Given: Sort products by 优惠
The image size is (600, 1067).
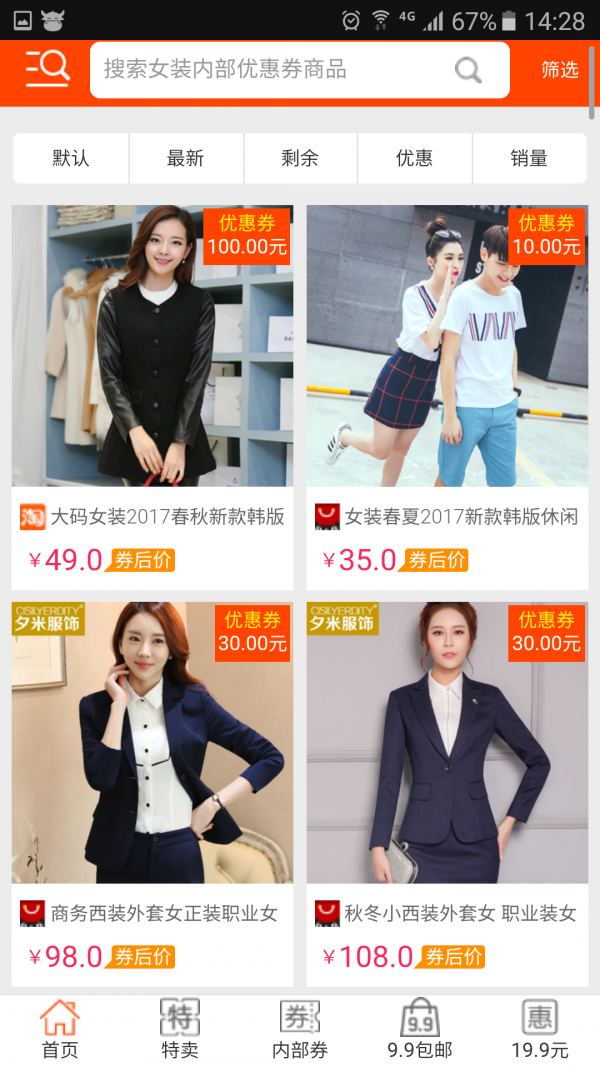Looking at the screenshot, I should pos(414,158).
